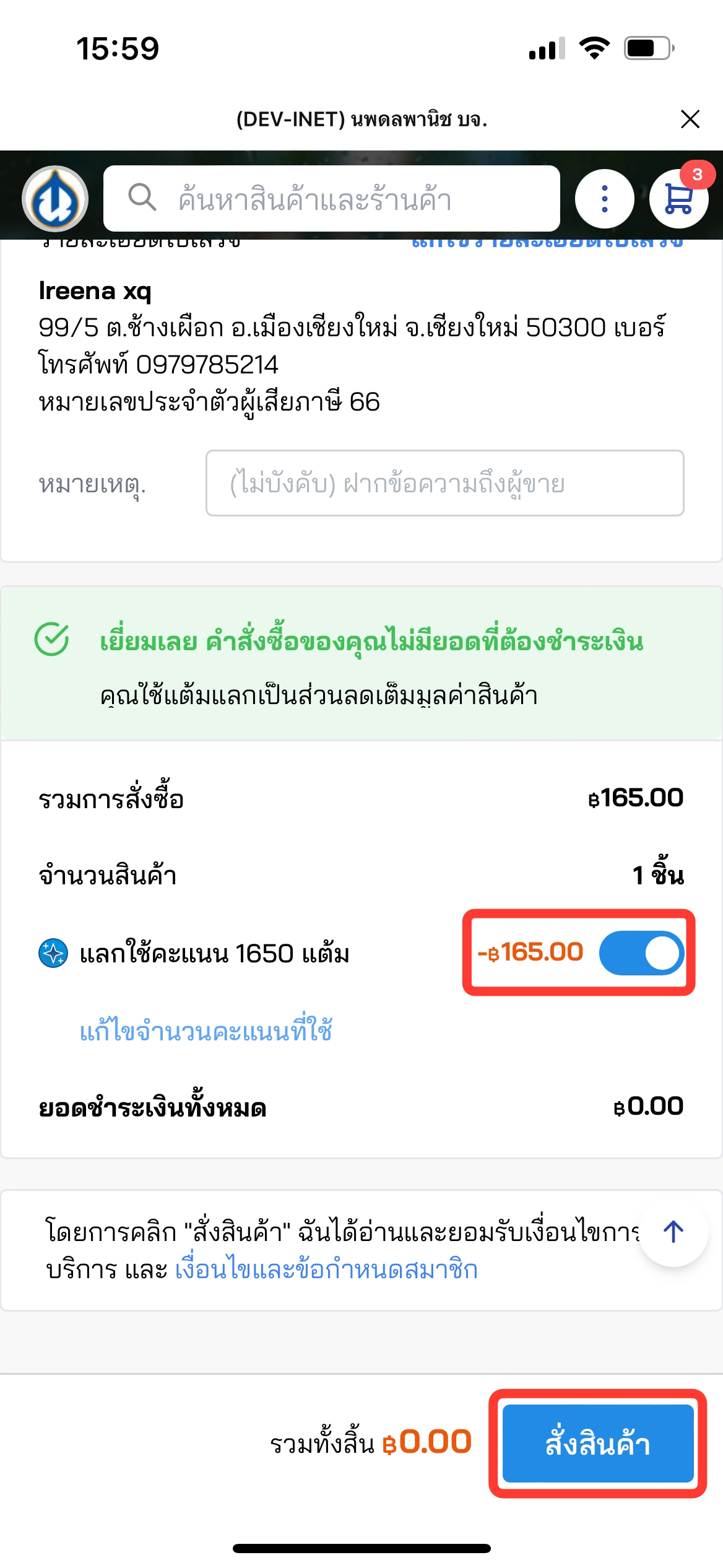Open เงื่อนไขและข้อกำหนดสมาชิก terms link
723x1568 pixels.
tap(326, 1270)
